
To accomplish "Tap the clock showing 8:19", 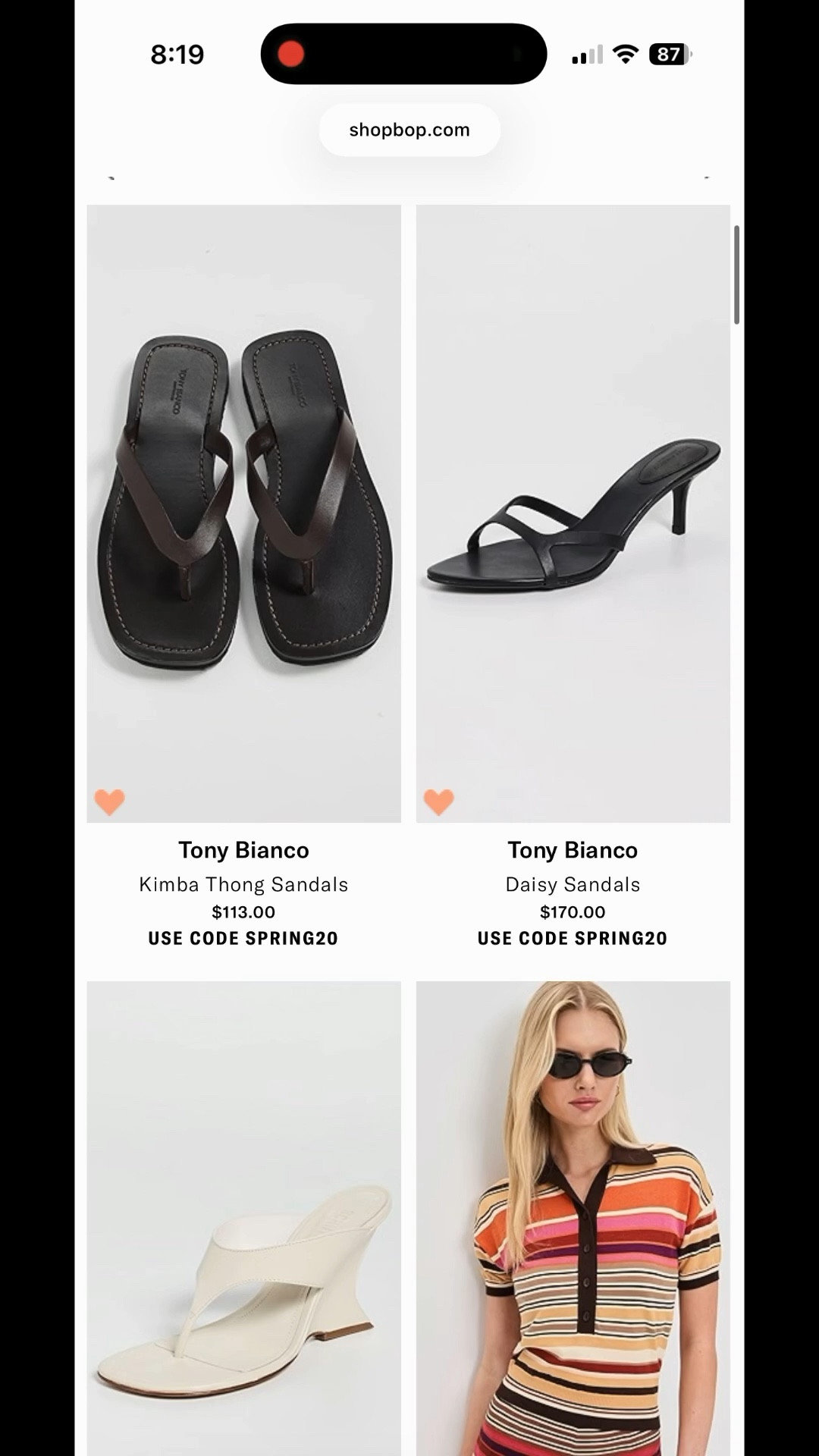I will (x=177, y=54).
